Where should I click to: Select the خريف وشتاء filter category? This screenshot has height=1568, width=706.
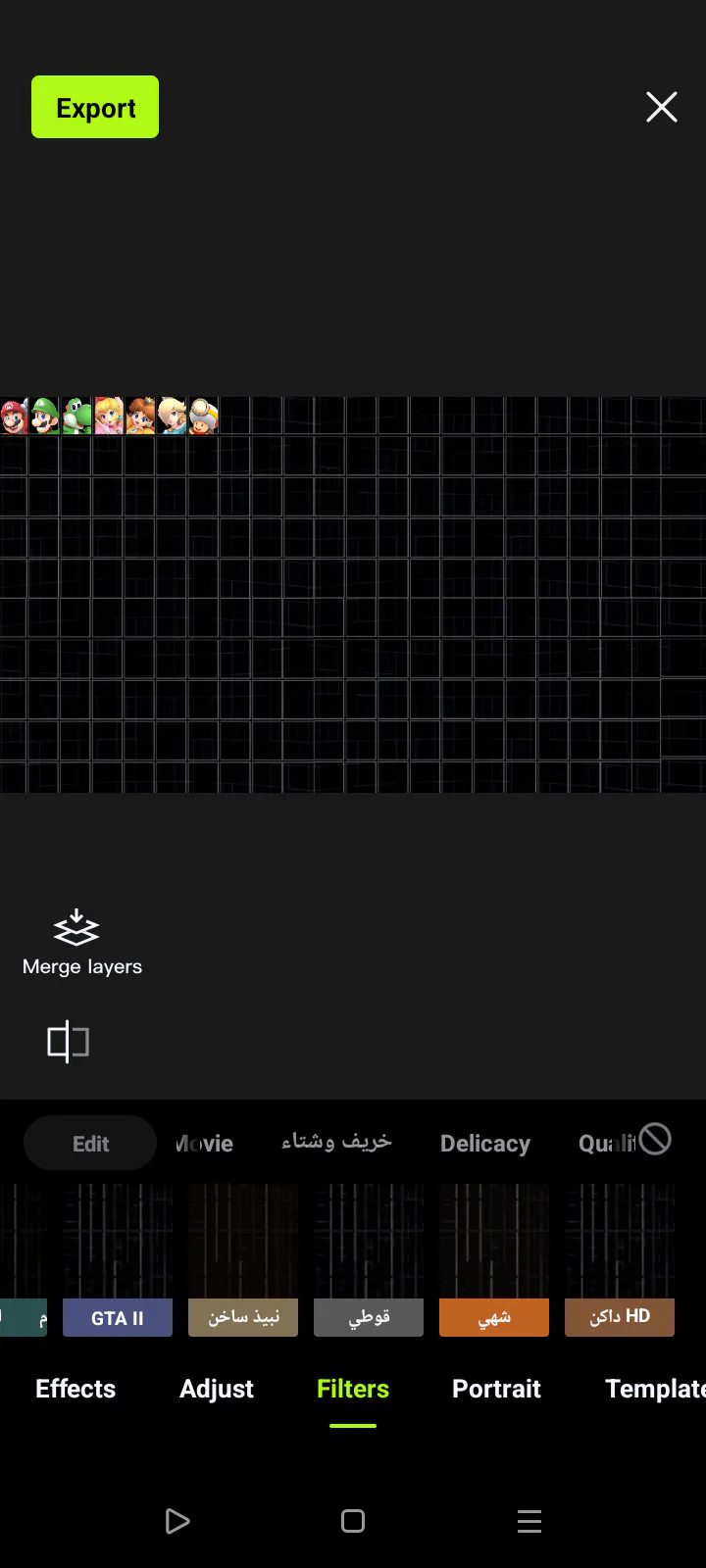tap(336, 1142)
